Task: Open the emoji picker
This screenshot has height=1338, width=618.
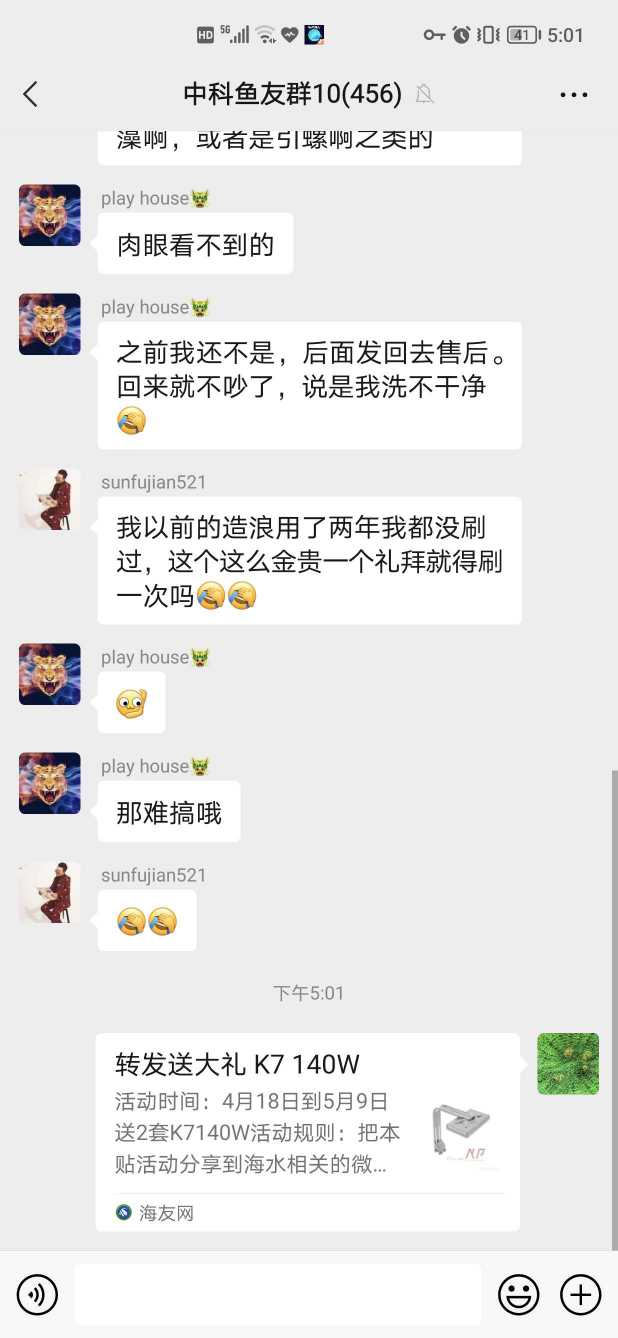Action: pyautogui.click(x=518, y=1295)
